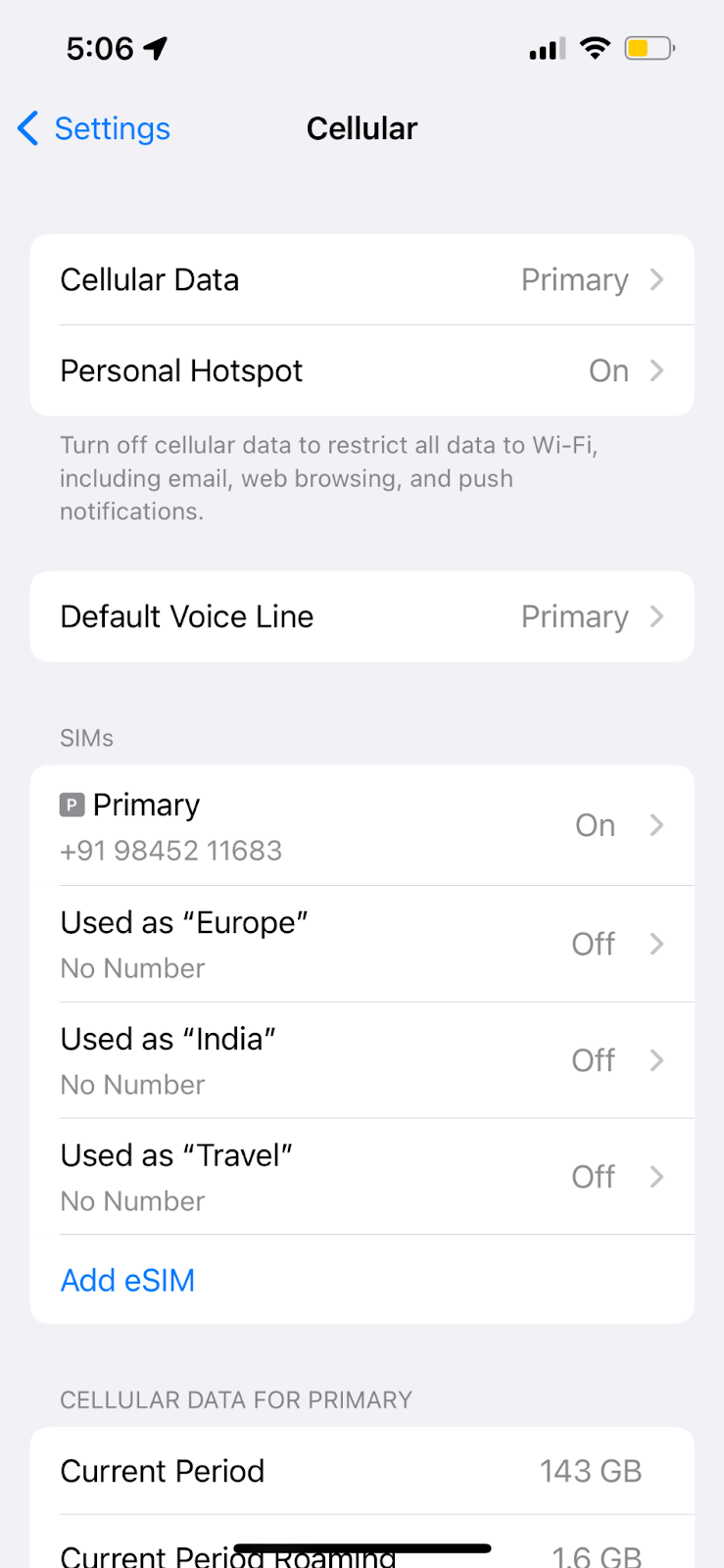This screenshot has height=1568, width=724.
Task: Open the "Europe" SIM settings
Action: 362,944
